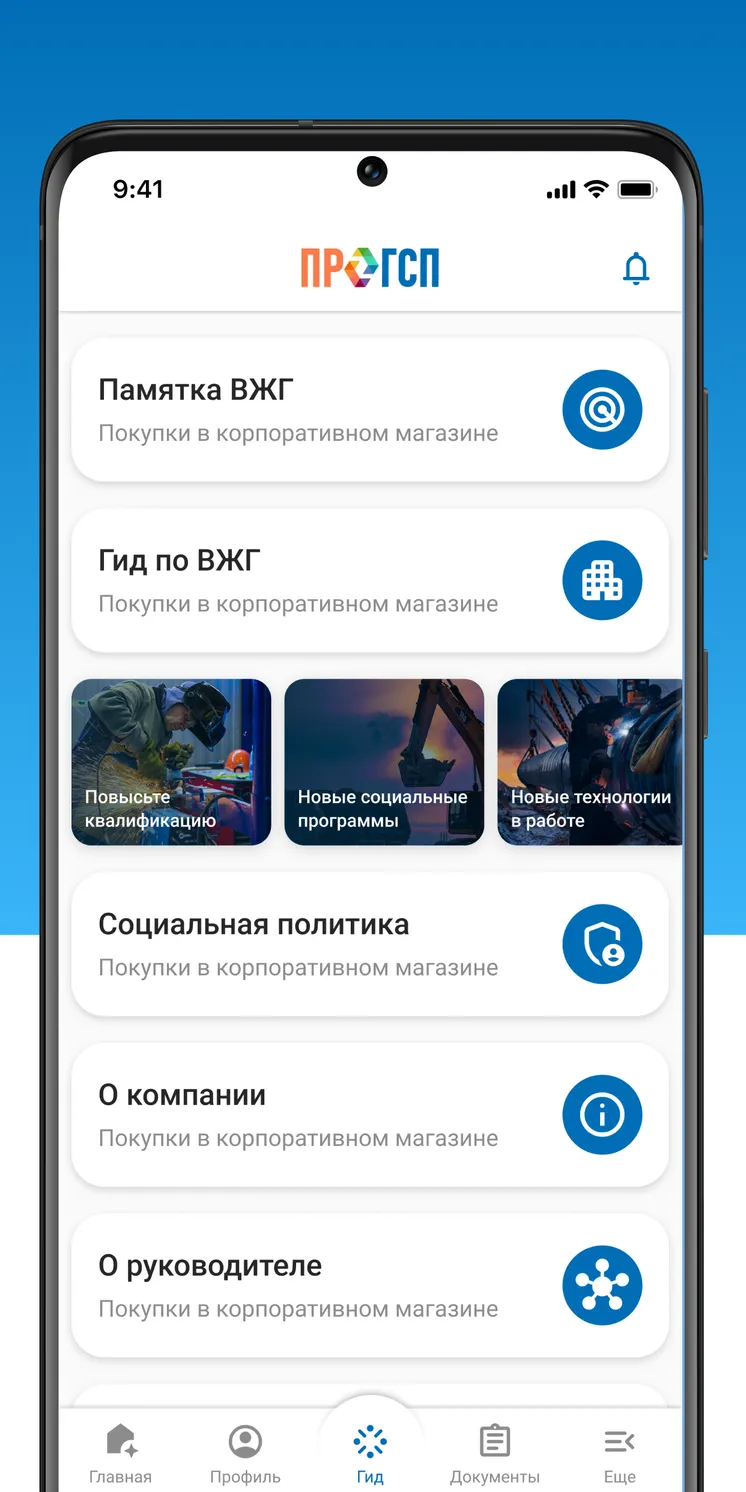746x1492 pixels.
Task: Open the Памятка ВЖГ card
Action: (x=370, y=409)
